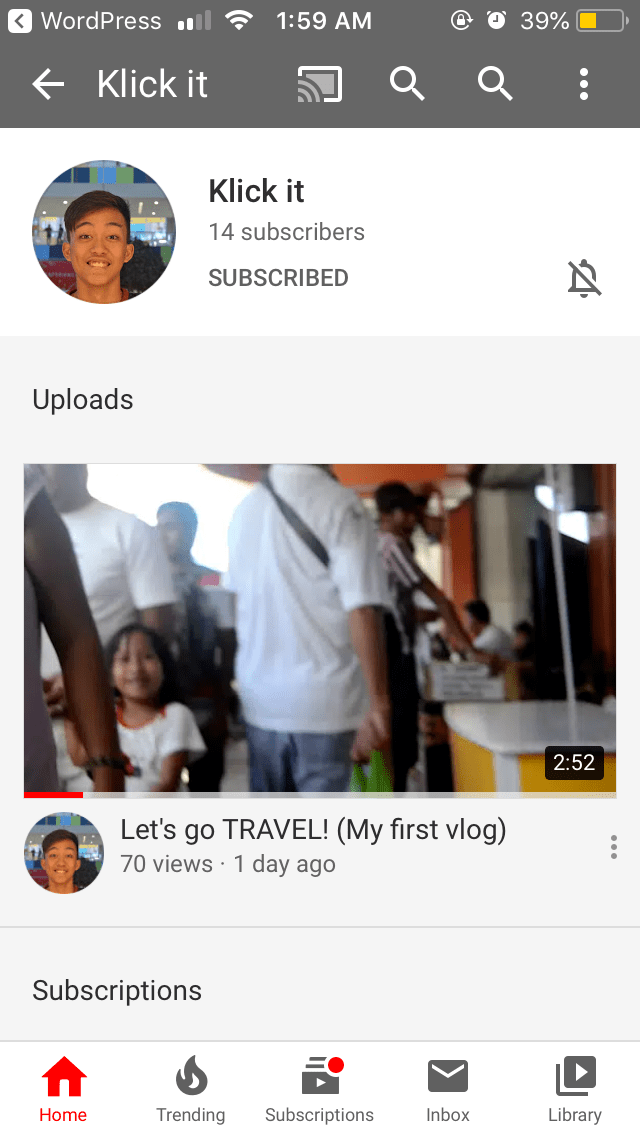The height and width of the screenshot is (1136, 640).
Task: Switch to the Trending tab
Action: pyautogui.click(x=190, y=1090)
